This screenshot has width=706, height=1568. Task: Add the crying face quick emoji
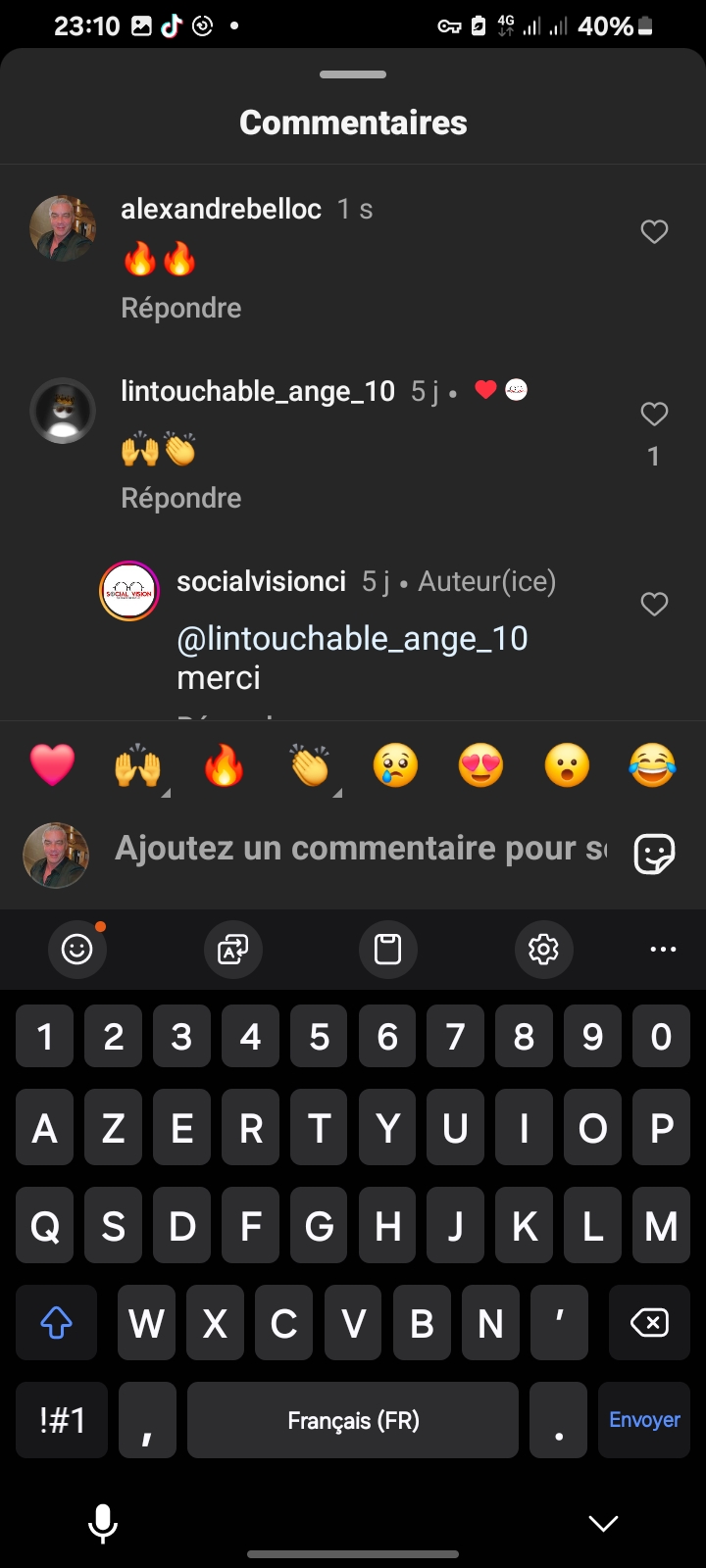click(x=395, y=765)
